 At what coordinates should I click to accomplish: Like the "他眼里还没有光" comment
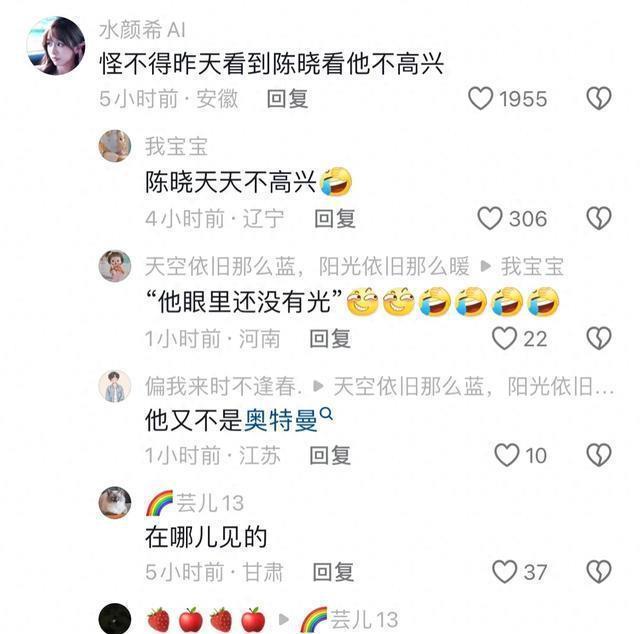[505, 338]
